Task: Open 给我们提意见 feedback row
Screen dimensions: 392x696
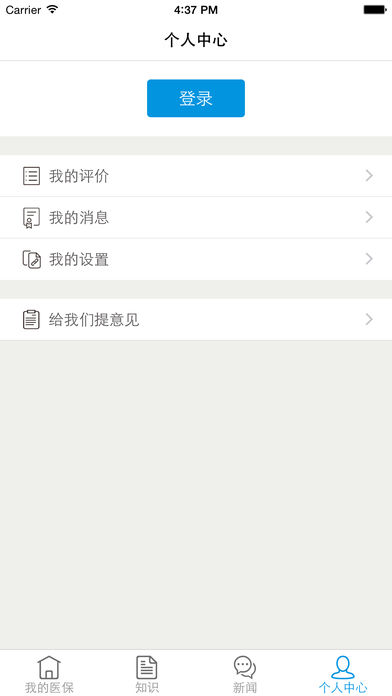Action: [x=196, y=320]
